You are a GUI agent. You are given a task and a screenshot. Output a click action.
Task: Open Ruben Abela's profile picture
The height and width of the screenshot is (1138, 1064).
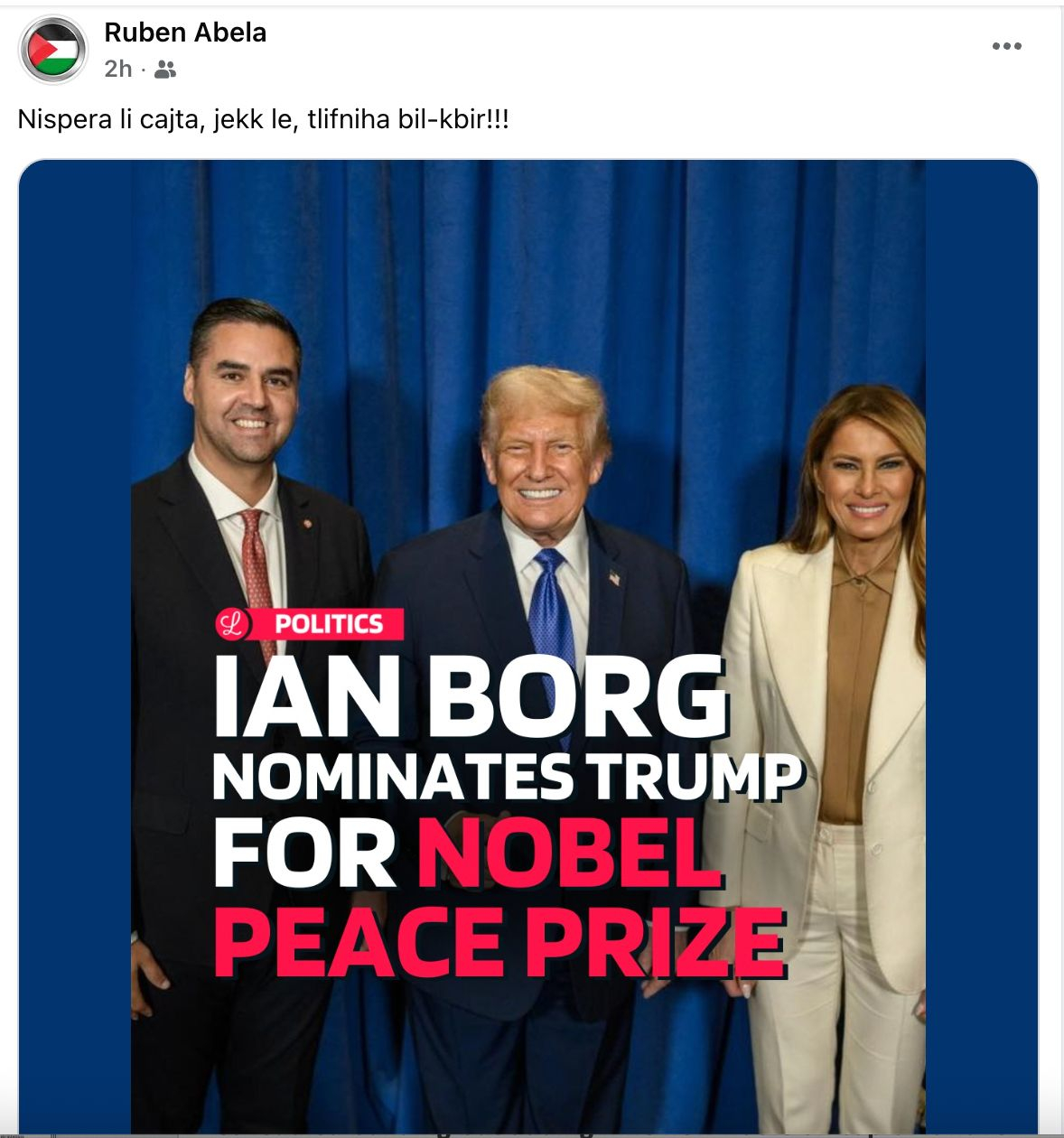coord(53,50)
